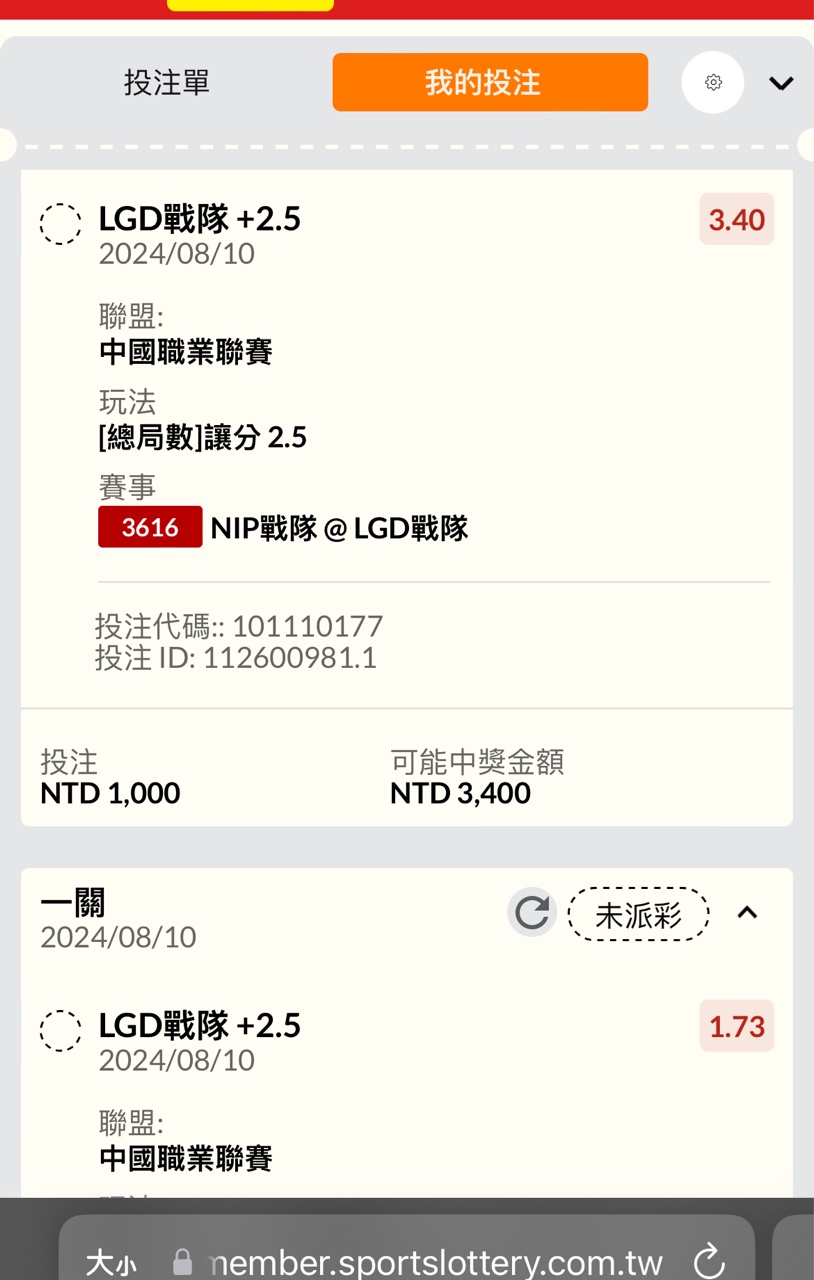Open the browser text size menu
Screen dimensions: 814x1280
tap(111, 1263)
